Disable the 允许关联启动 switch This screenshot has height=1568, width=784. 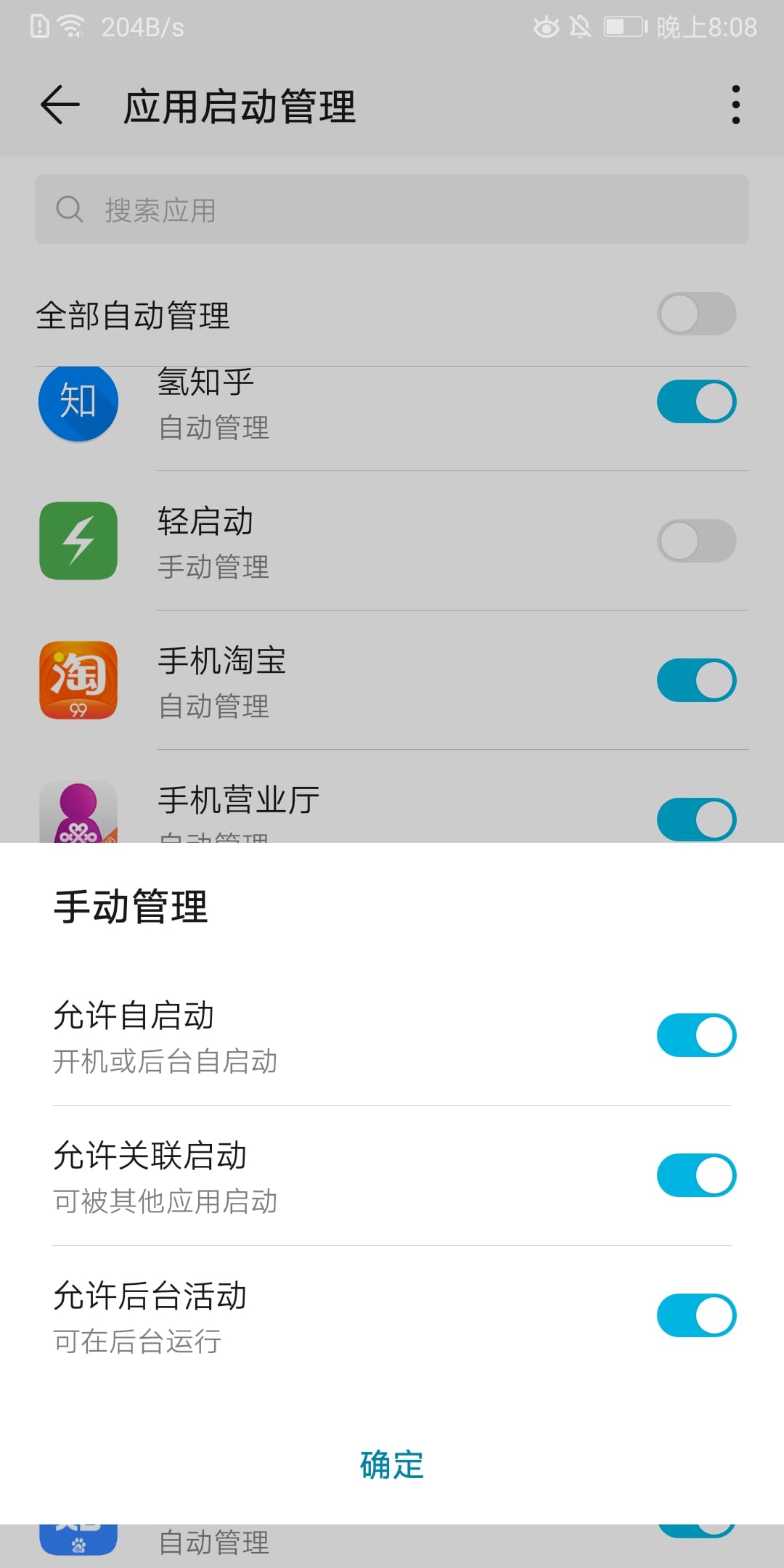(x=696, y=1175)
